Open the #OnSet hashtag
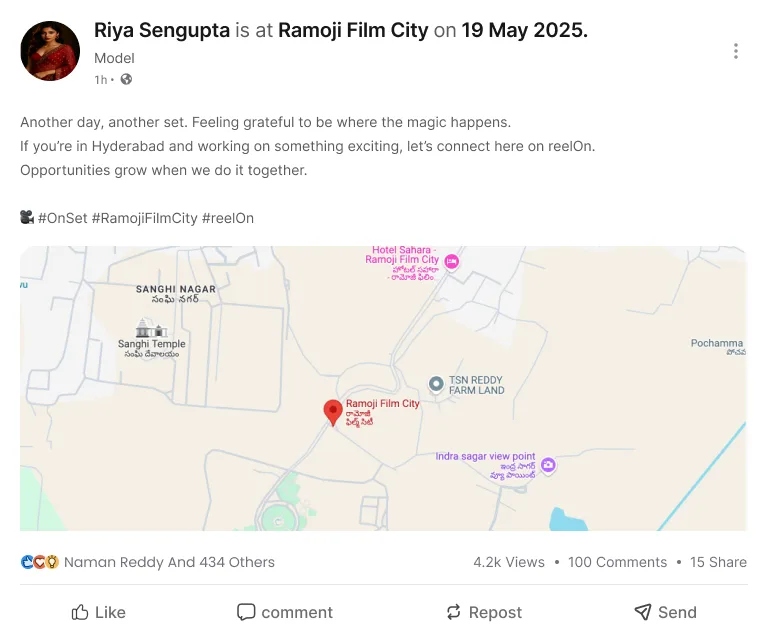768x643 pixels. point(62,217)
